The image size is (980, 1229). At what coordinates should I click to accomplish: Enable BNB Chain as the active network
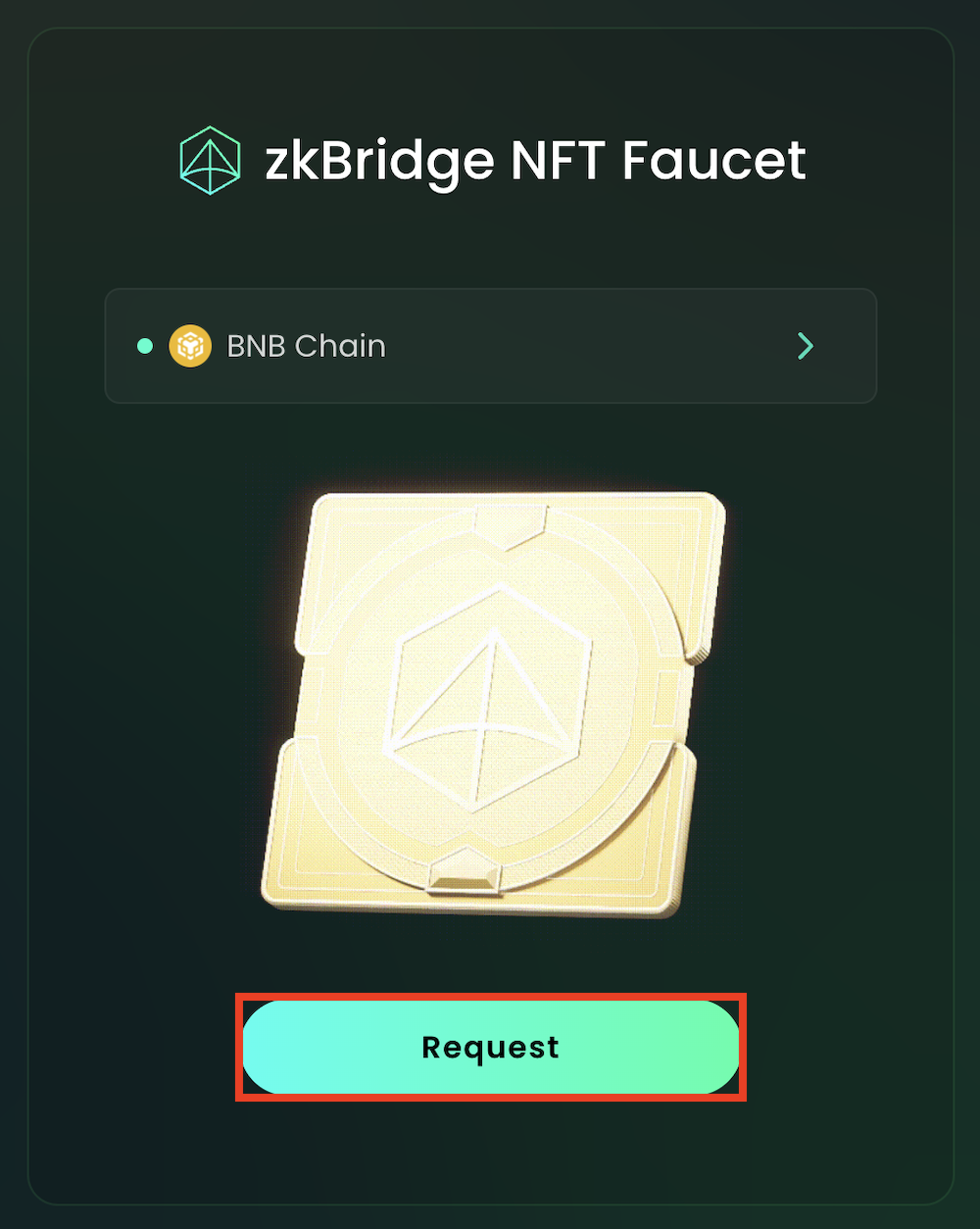(490, 346)
